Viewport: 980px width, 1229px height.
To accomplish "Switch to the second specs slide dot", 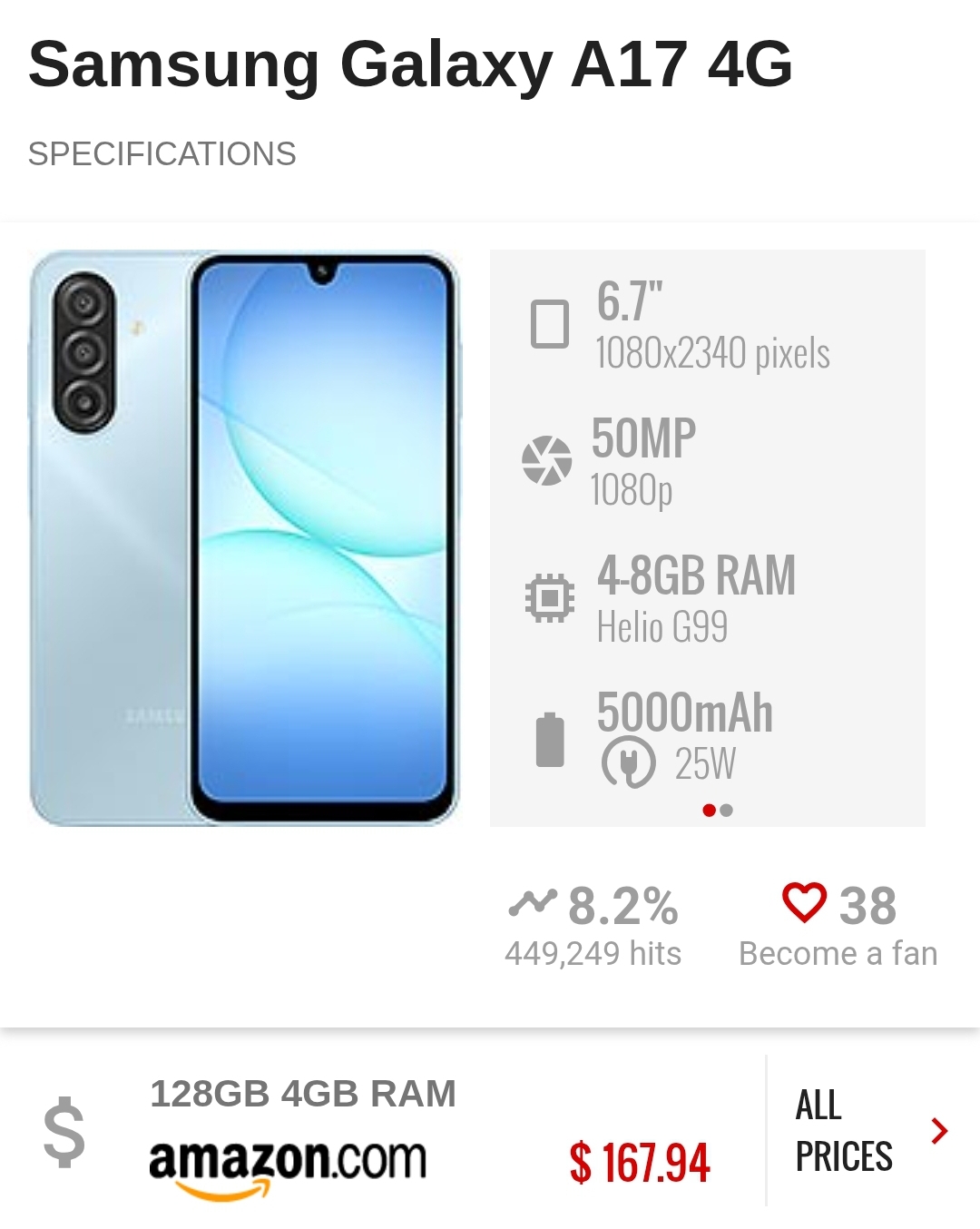I will click(726, 811).
